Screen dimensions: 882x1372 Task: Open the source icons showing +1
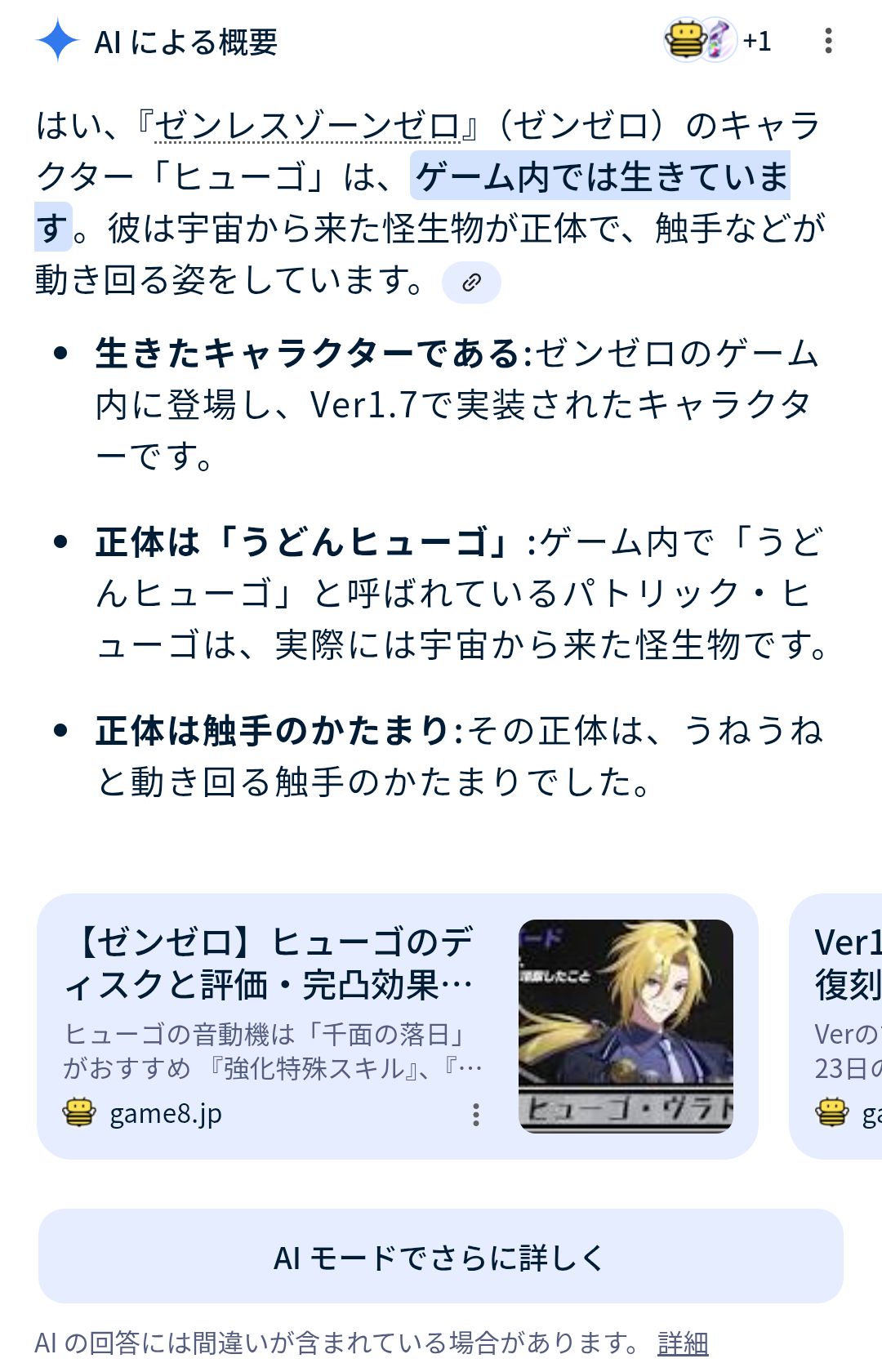717,41
